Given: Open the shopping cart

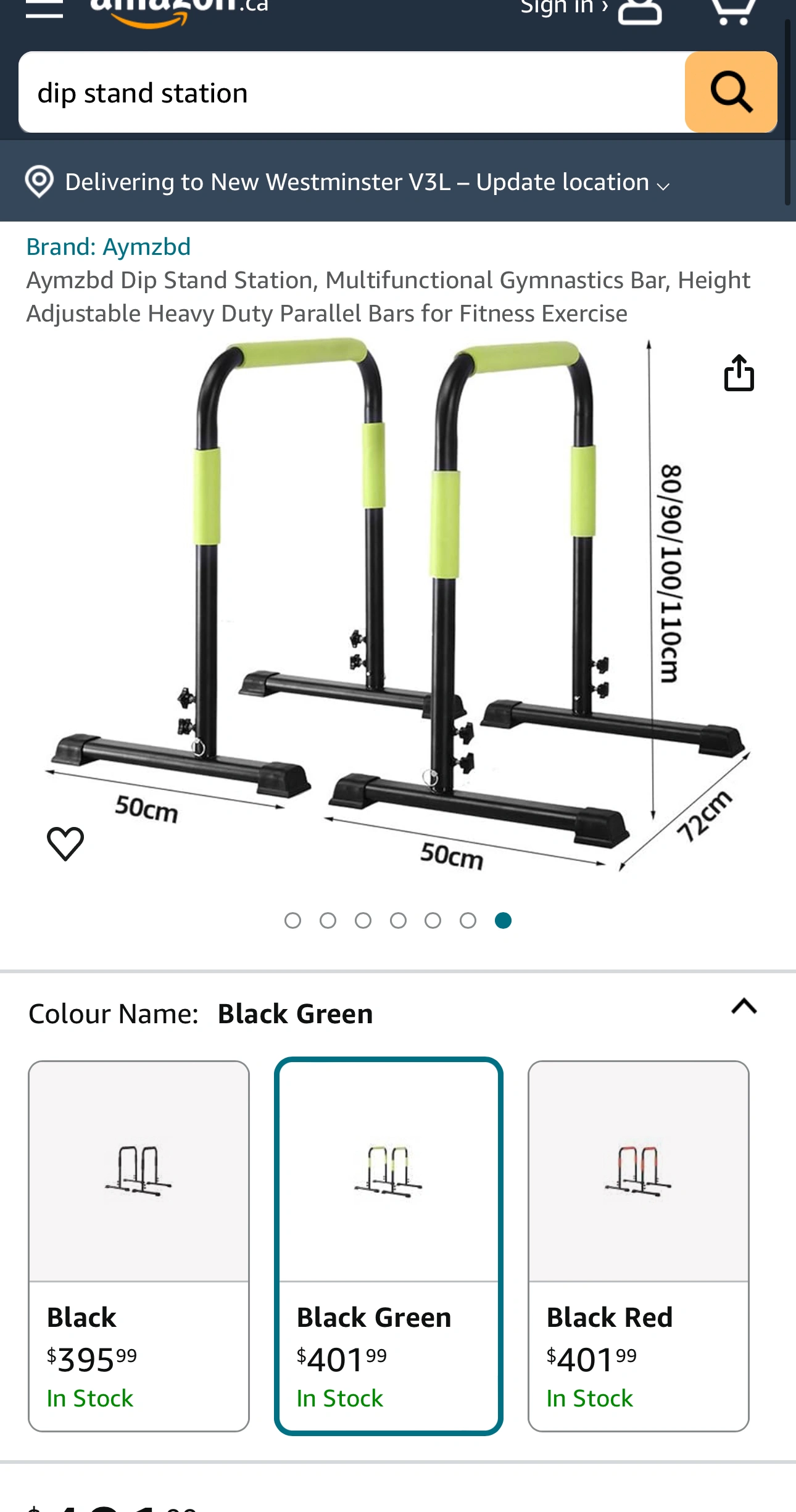Looking at the screenshot, I should click(x=733, y=10).
